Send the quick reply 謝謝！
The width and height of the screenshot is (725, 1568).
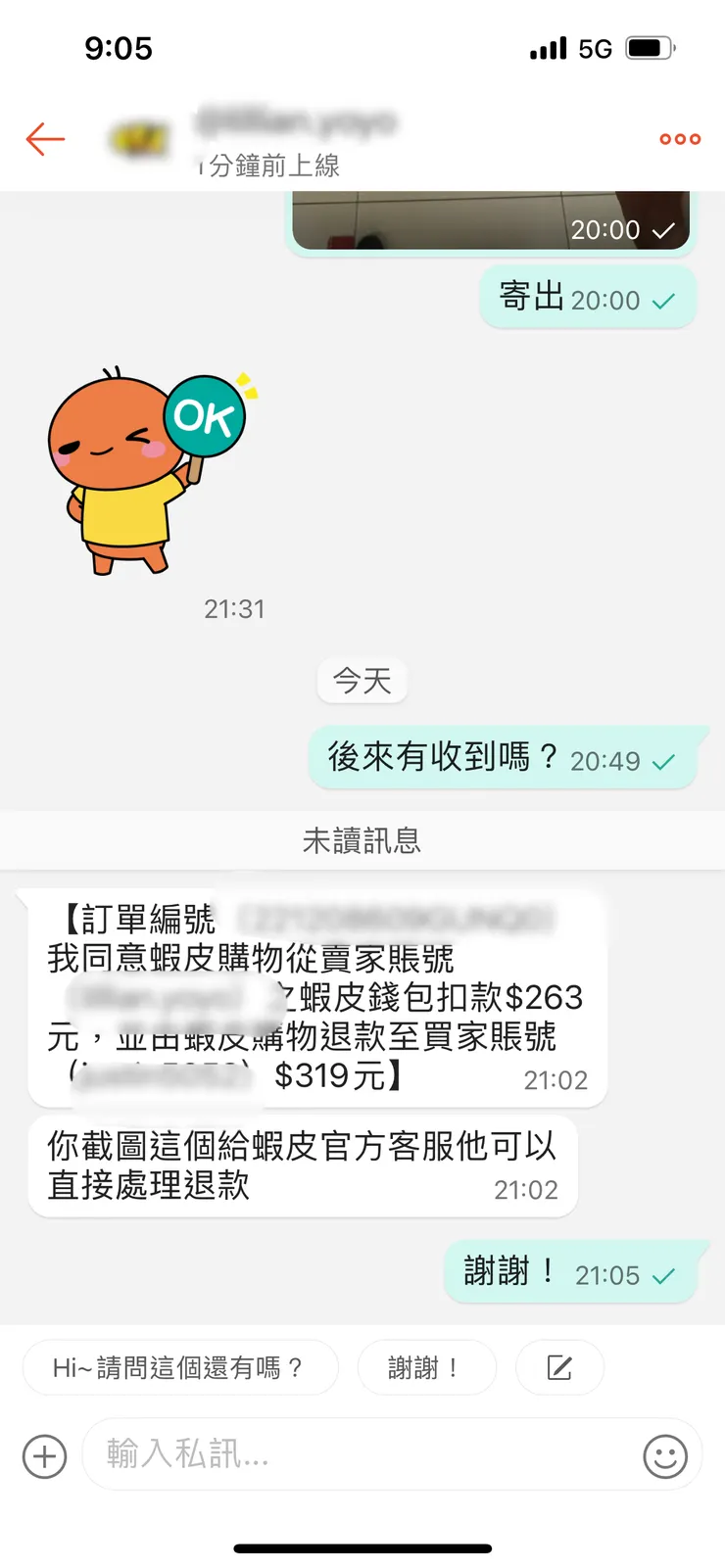[427, 1367]
